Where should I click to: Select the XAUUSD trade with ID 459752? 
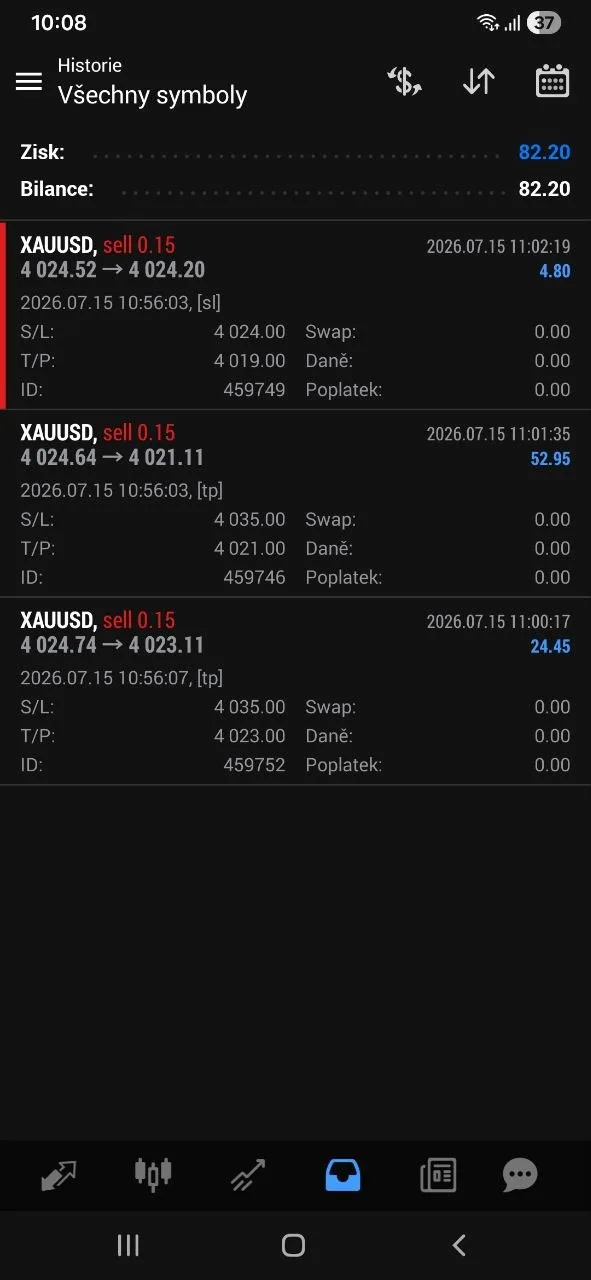pos(295,691)
